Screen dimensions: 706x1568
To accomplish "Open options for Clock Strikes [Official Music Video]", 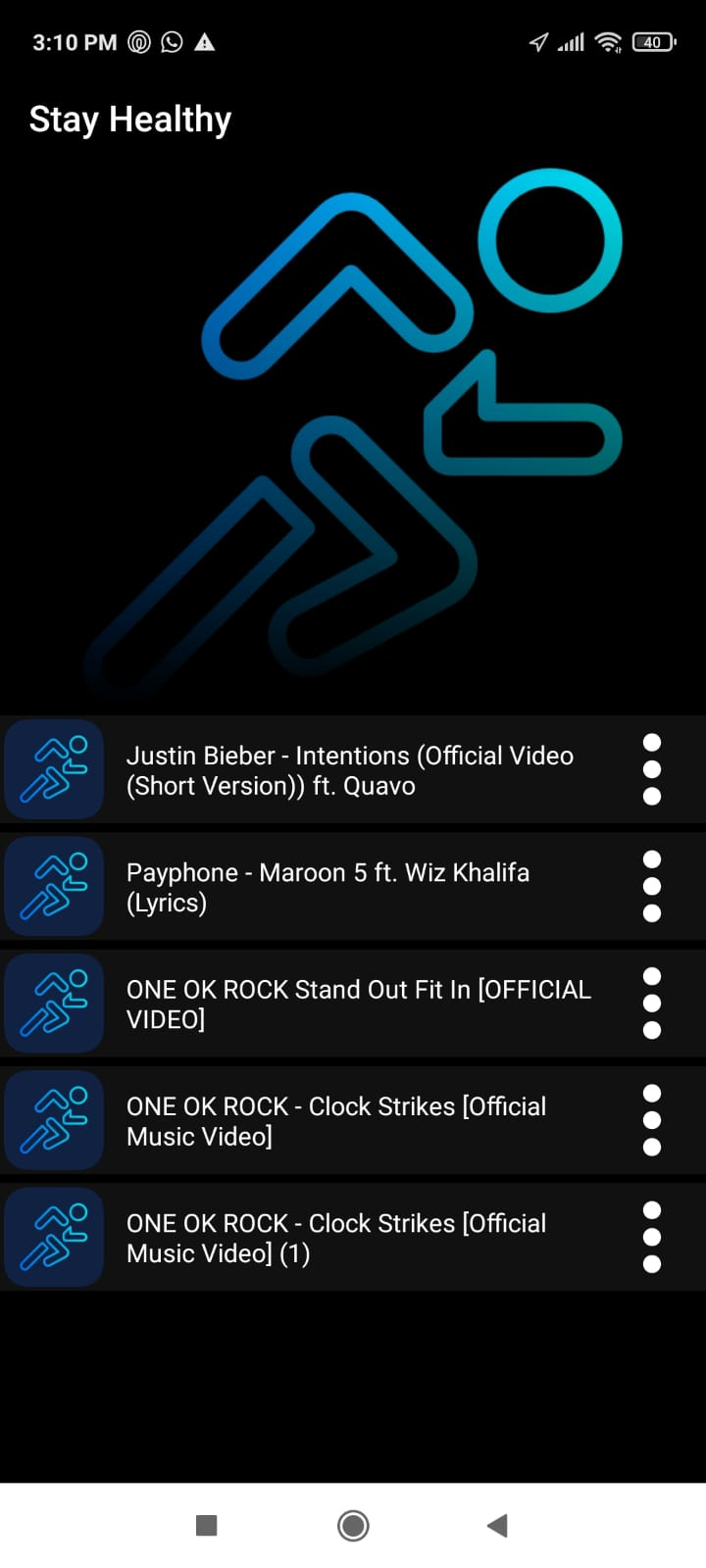I will 652,1120.
